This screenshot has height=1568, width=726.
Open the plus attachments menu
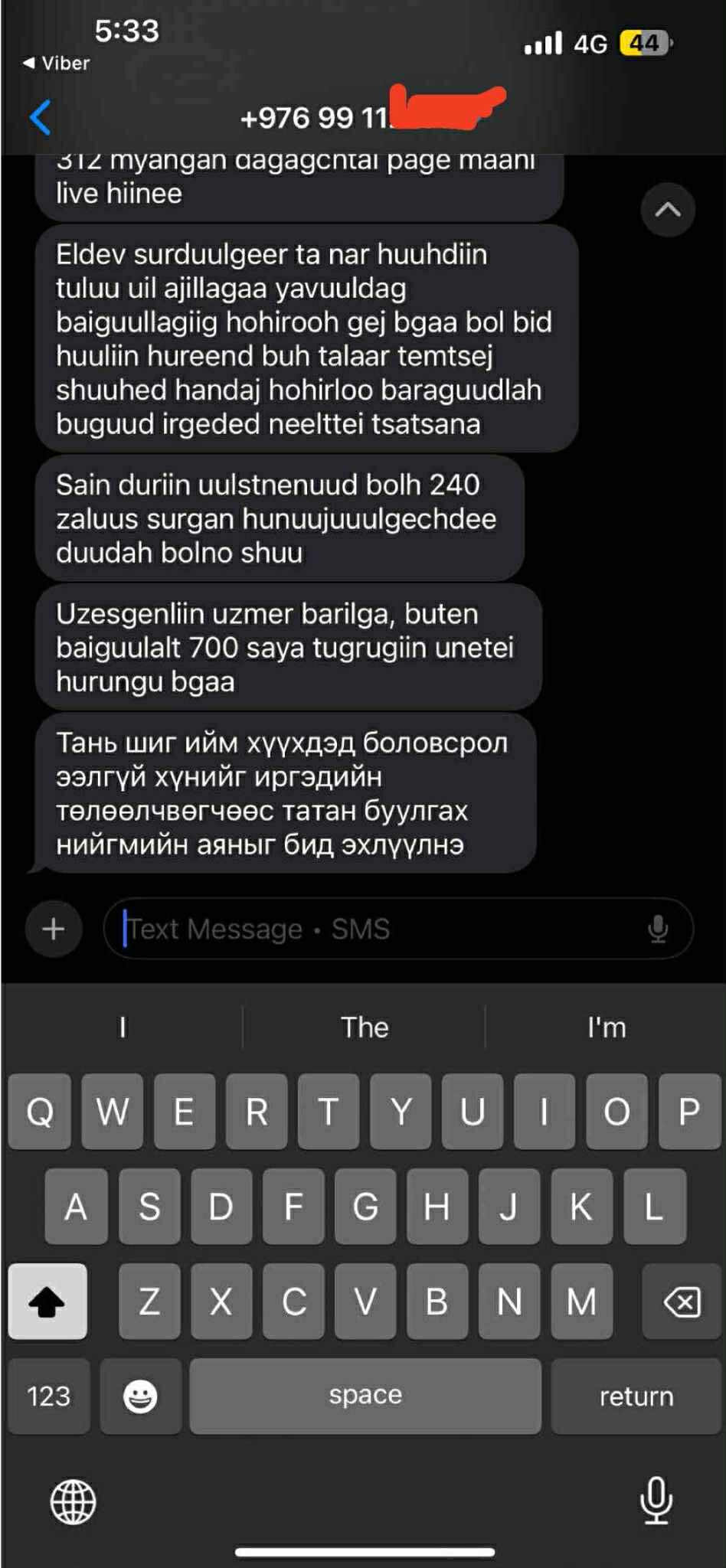[x=53, y=929]
